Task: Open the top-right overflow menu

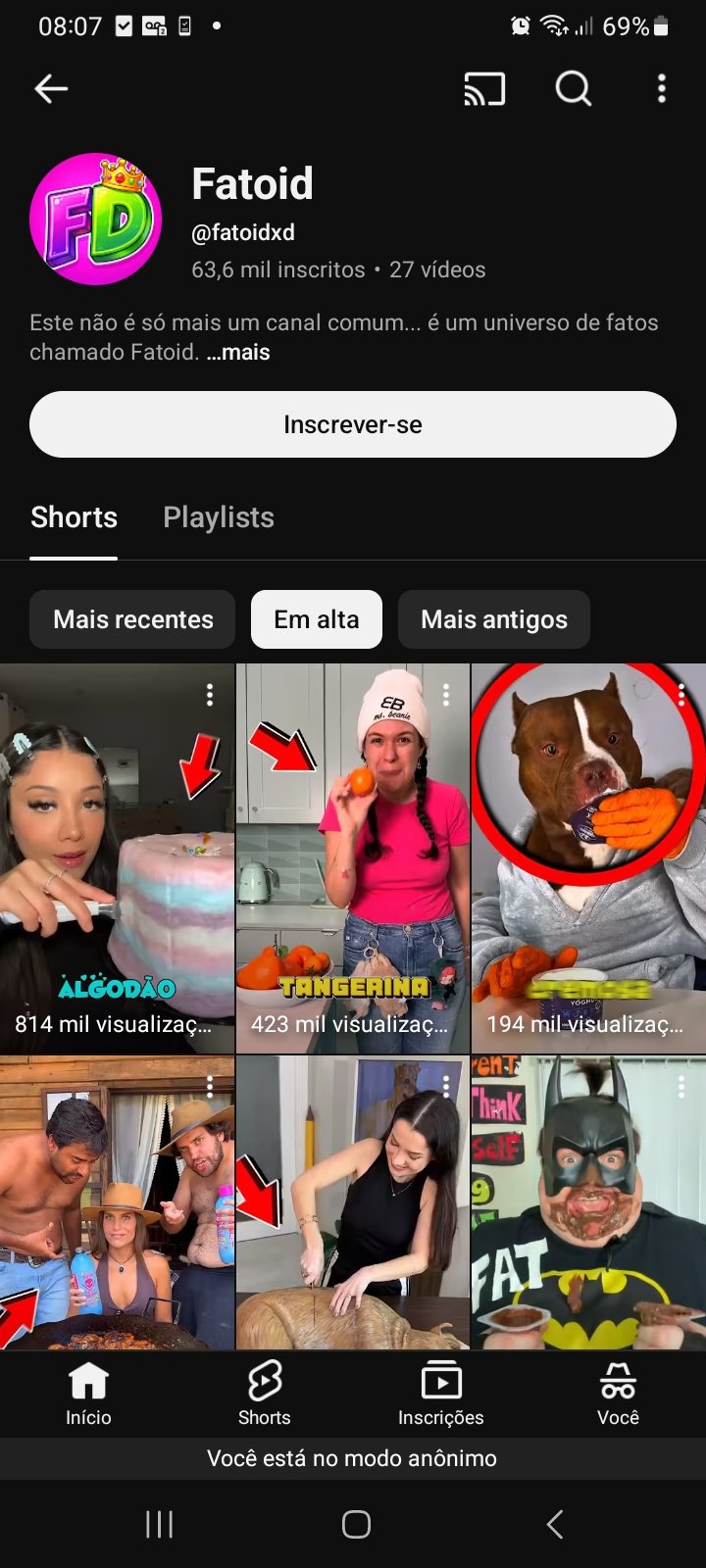Action: (x=662, y=89)
